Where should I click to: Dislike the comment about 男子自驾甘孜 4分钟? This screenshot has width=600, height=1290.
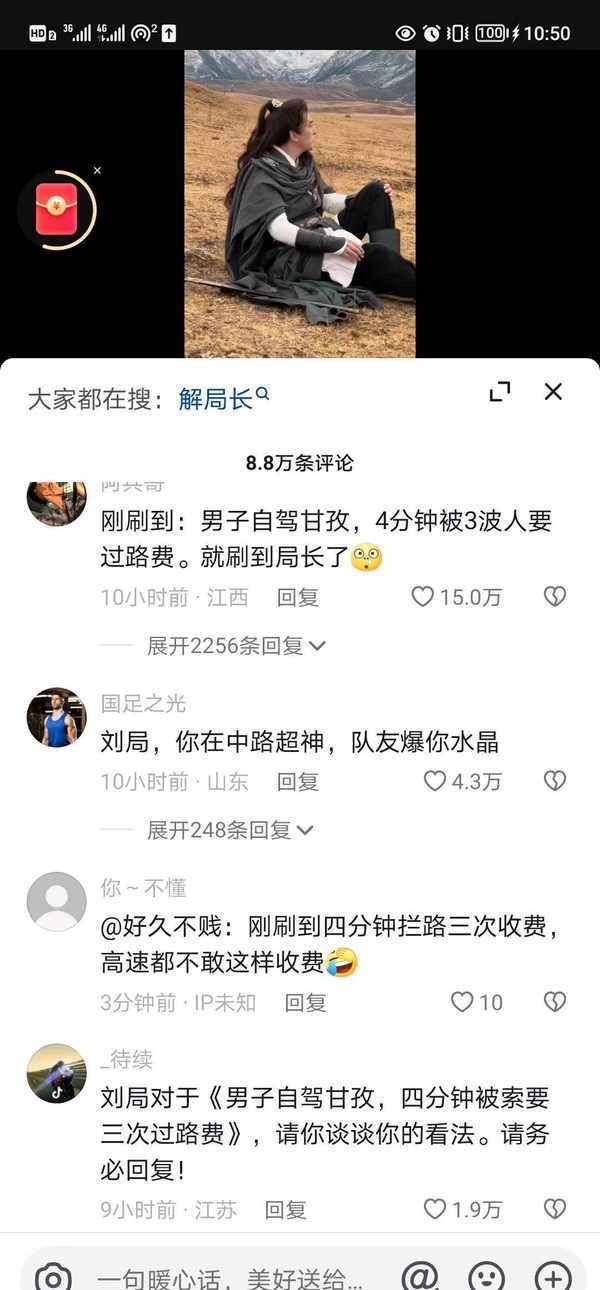555,597
